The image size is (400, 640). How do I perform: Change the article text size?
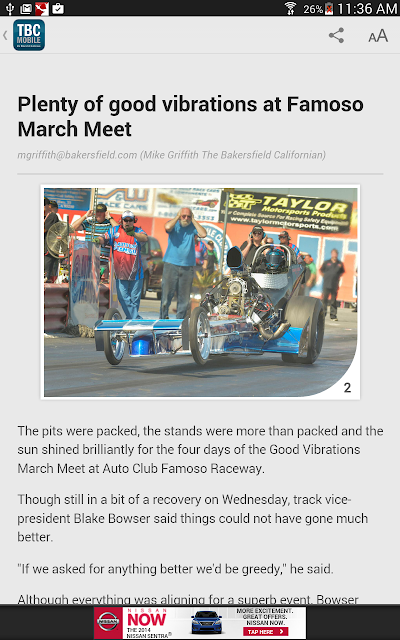pos(378,36)
